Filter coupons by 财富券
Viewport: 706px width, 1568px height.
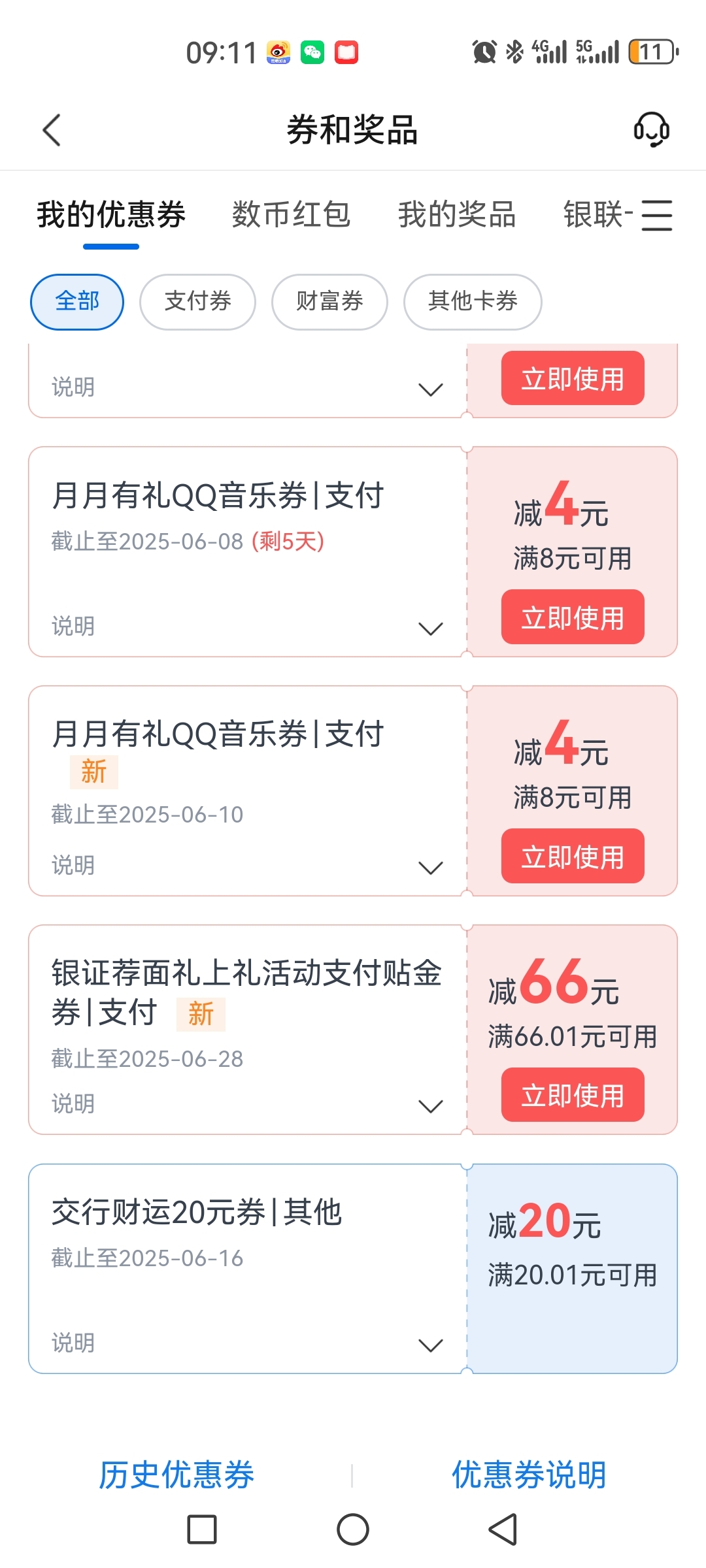[x=329, y=302]
